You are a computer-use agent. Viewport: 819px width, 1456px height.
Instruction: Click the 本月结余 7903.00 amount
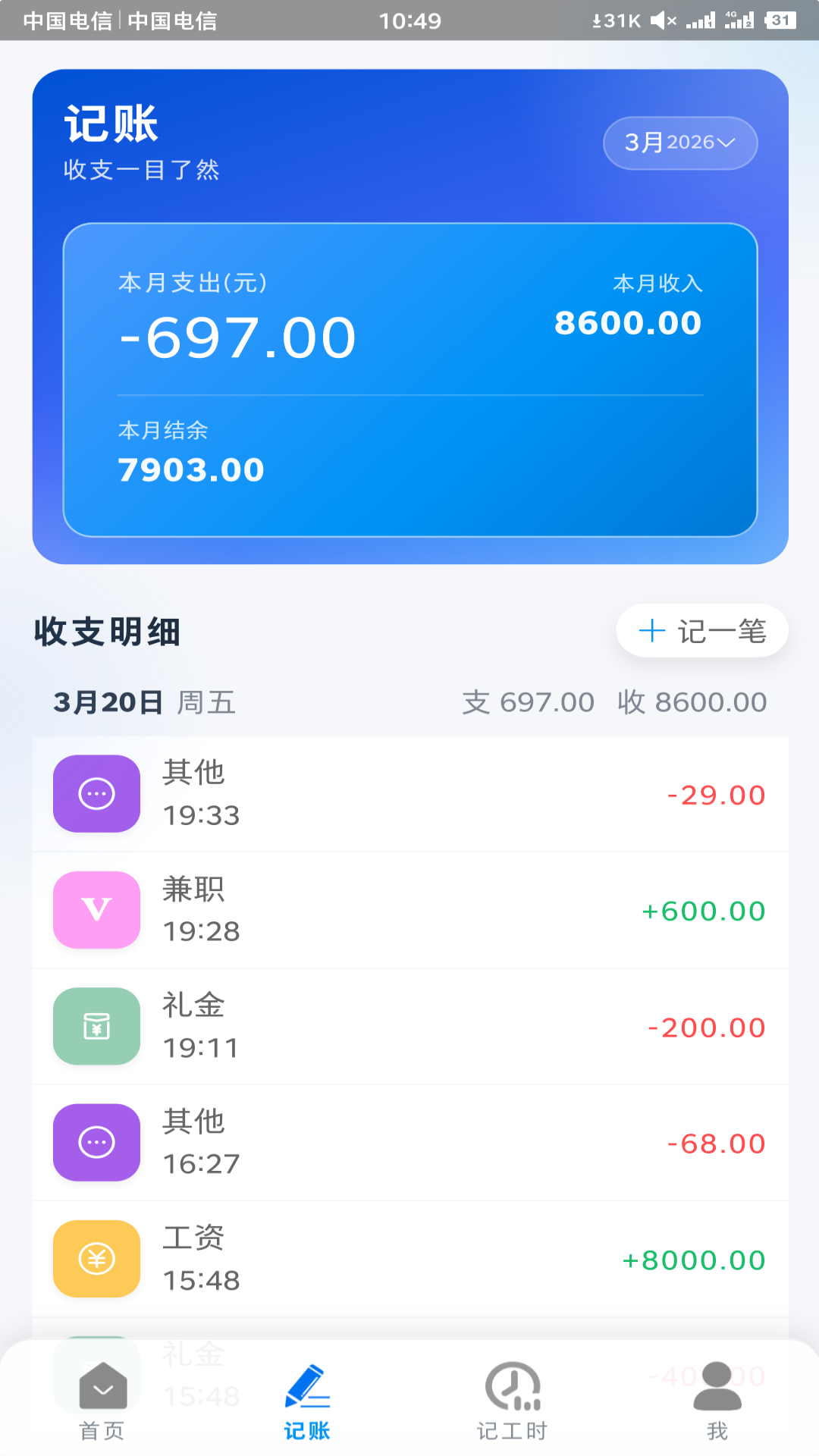click(191, 469)
